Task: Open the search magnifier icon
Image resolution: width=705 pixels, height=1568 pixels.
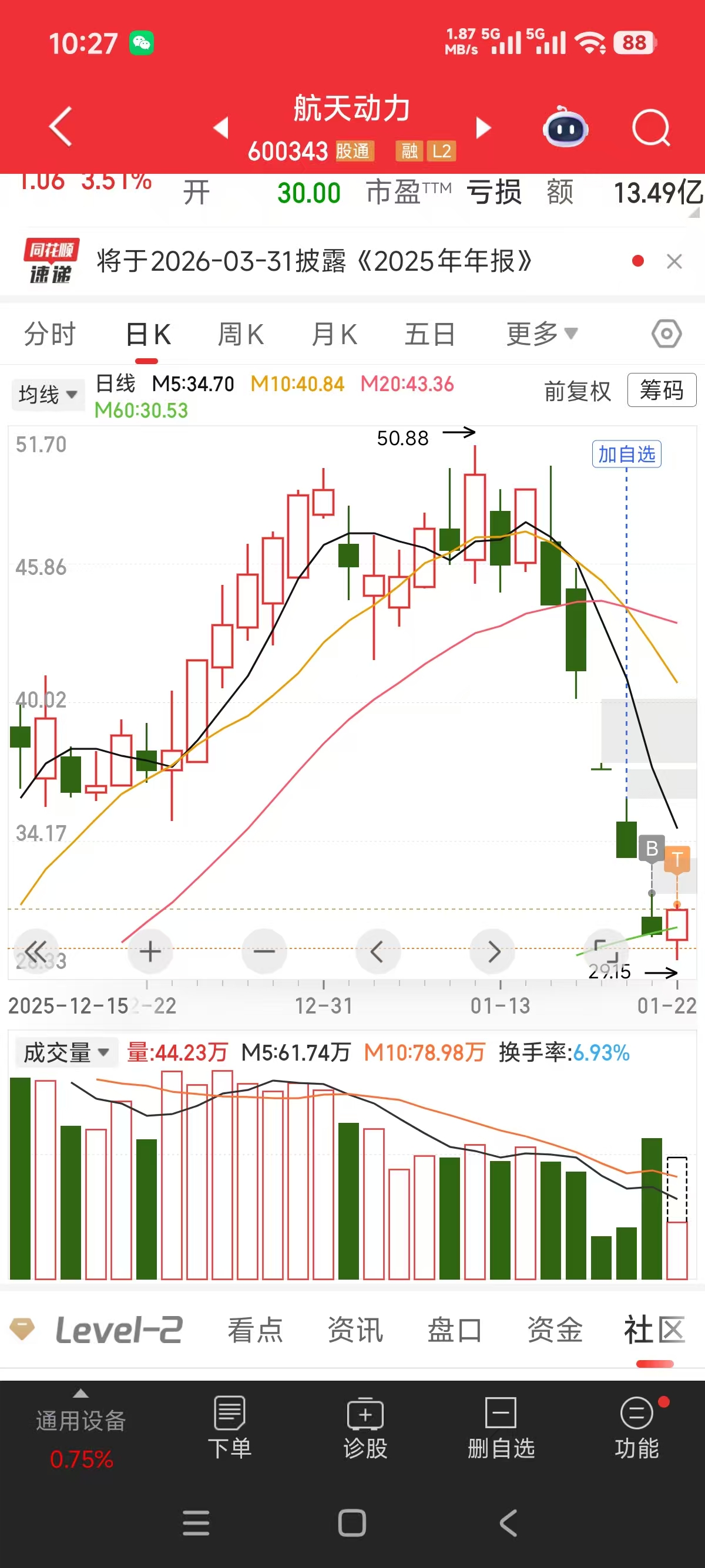Action: [650, 128]
